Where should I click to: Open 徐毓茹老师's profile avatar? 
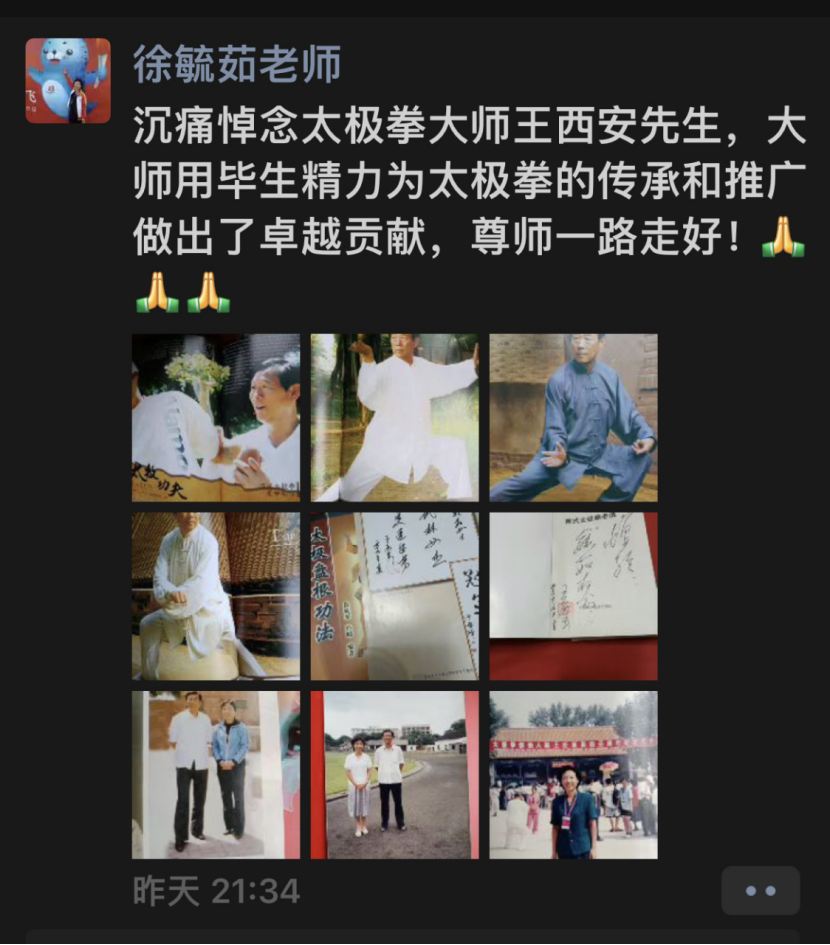pyautogui.click(x=68, y=81)
